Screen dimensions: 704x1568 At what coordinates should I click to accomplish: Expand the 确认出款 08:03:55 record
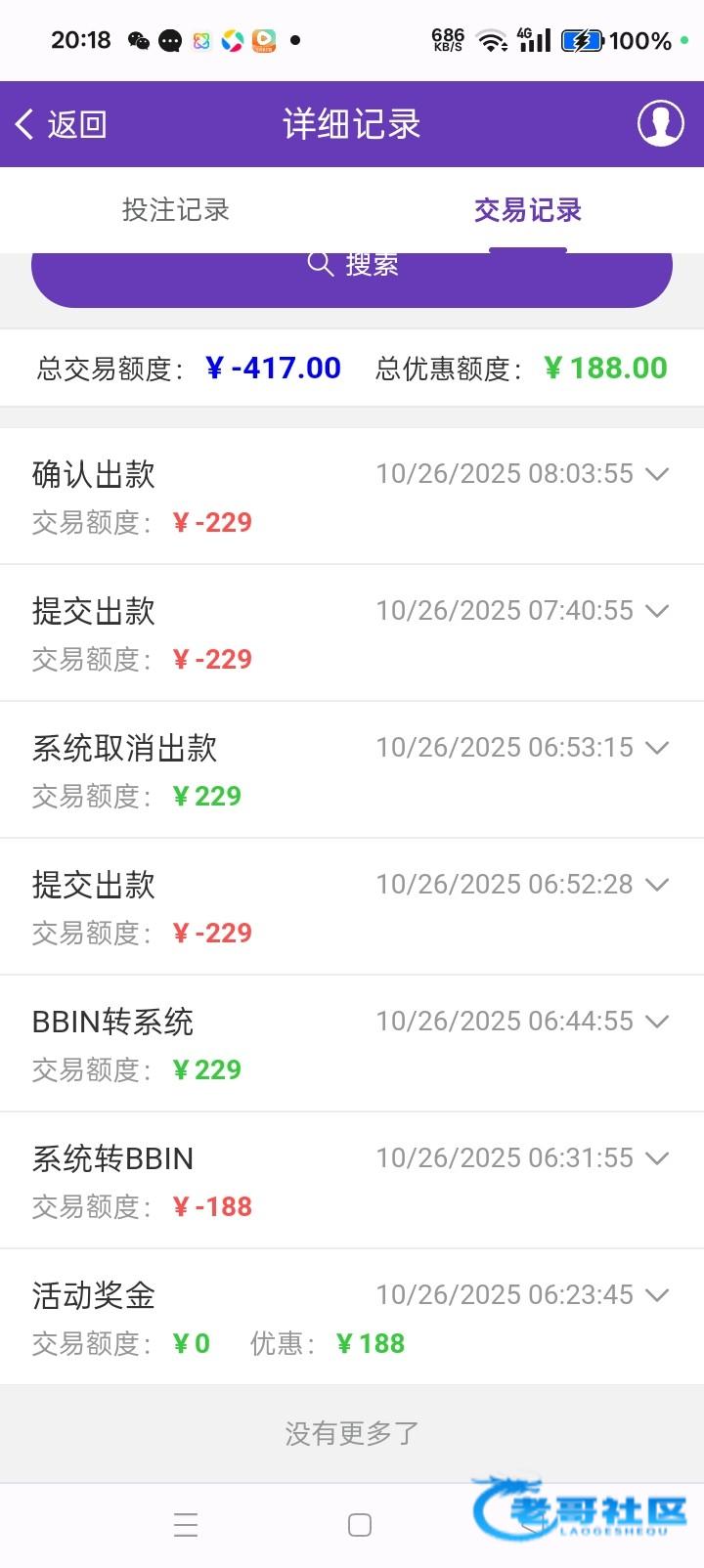(657, 474)
